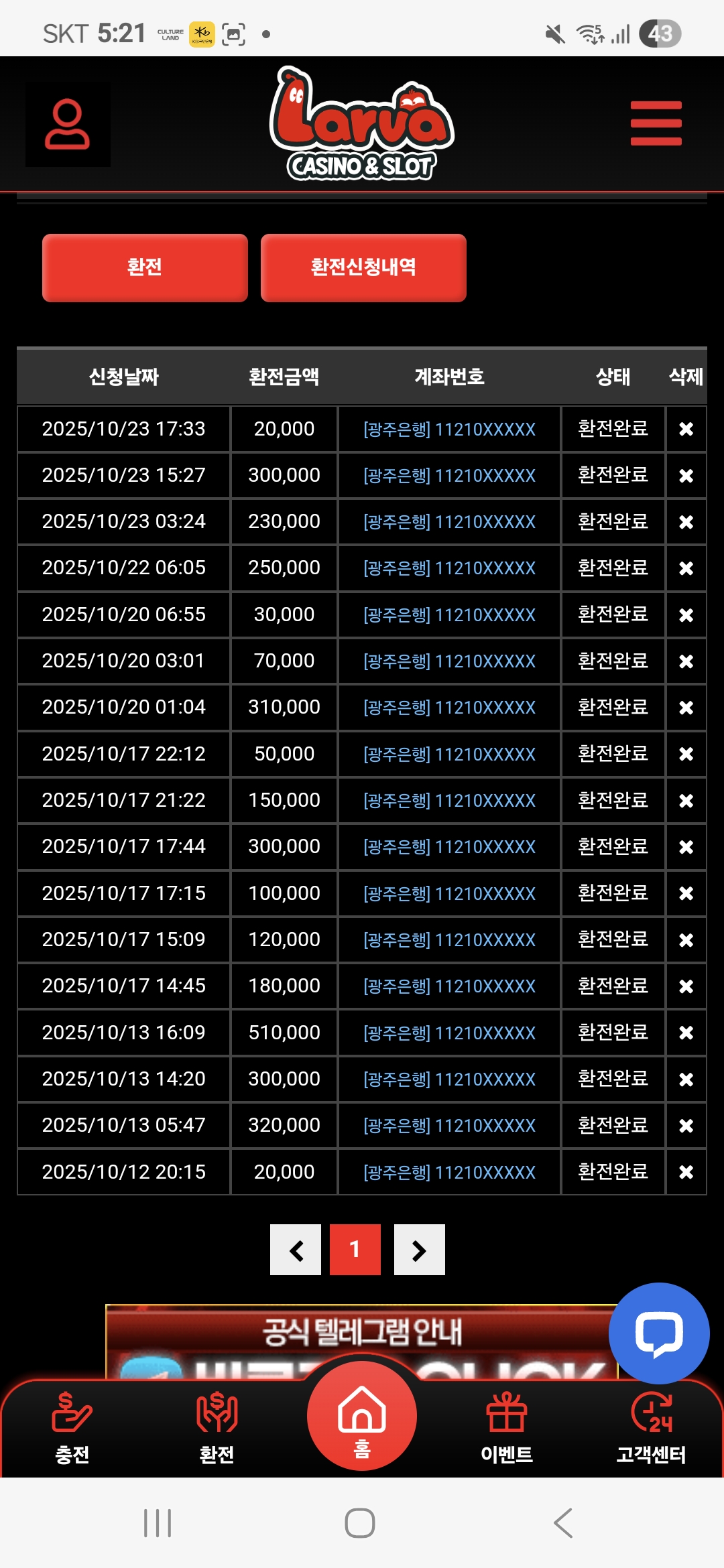Tap the system back button

click(563, 1523)
